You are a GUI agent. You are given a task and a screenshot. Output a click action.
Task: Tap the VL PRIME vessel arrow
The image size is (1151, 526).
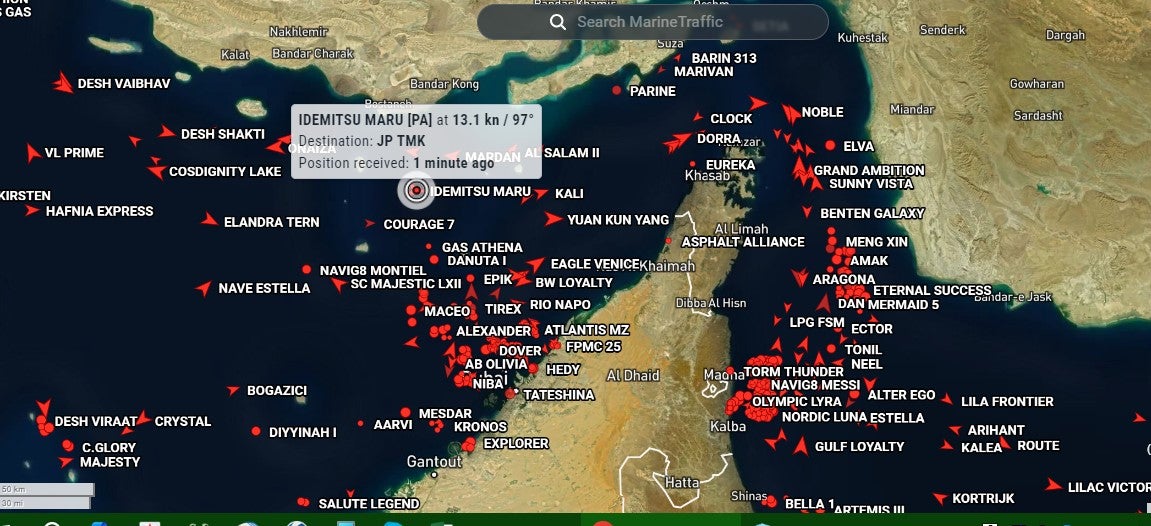point(33,153)
